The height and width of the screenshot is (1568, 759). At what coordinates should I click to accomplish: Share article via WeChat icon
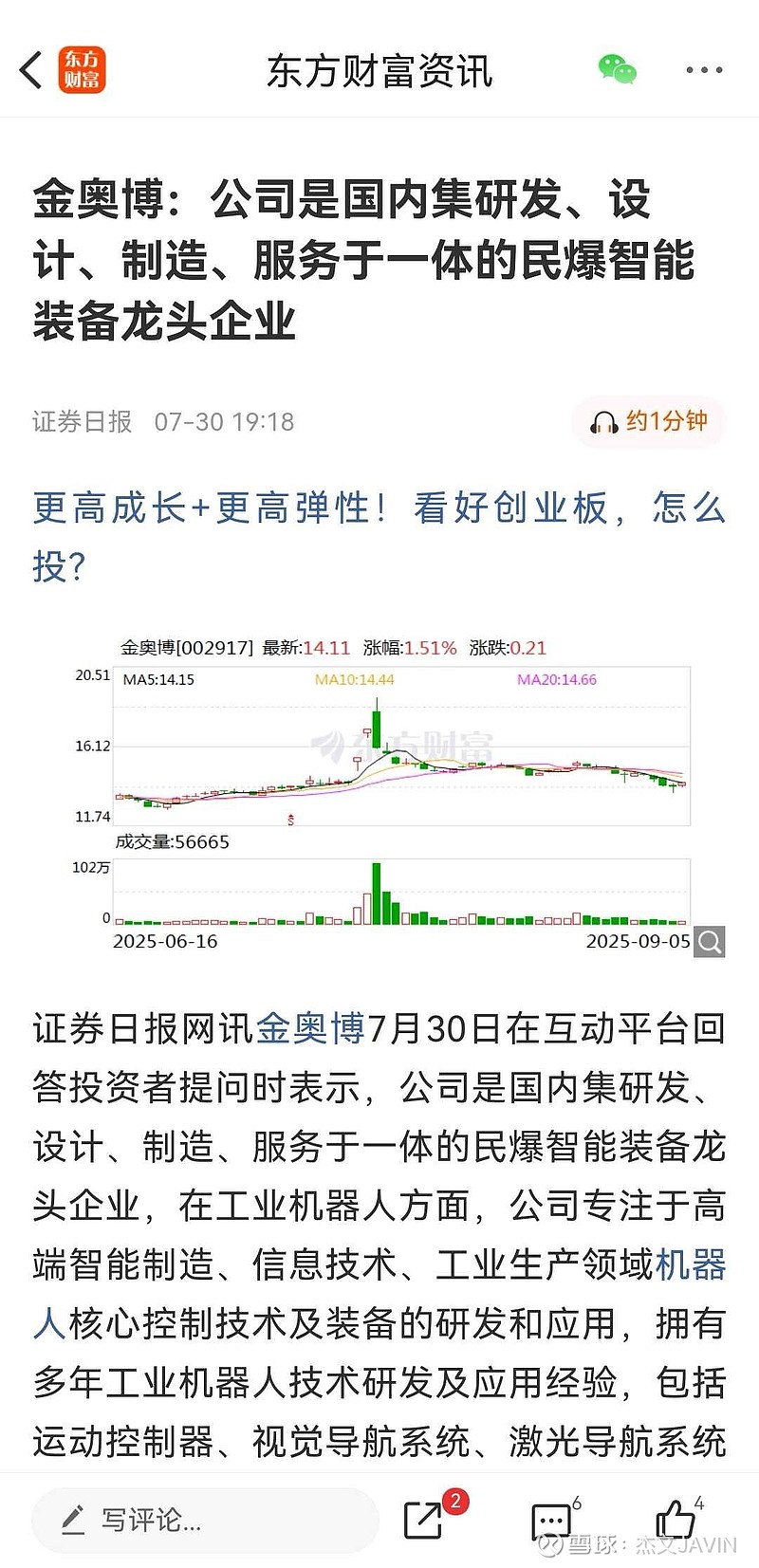[x=617, y=70]
